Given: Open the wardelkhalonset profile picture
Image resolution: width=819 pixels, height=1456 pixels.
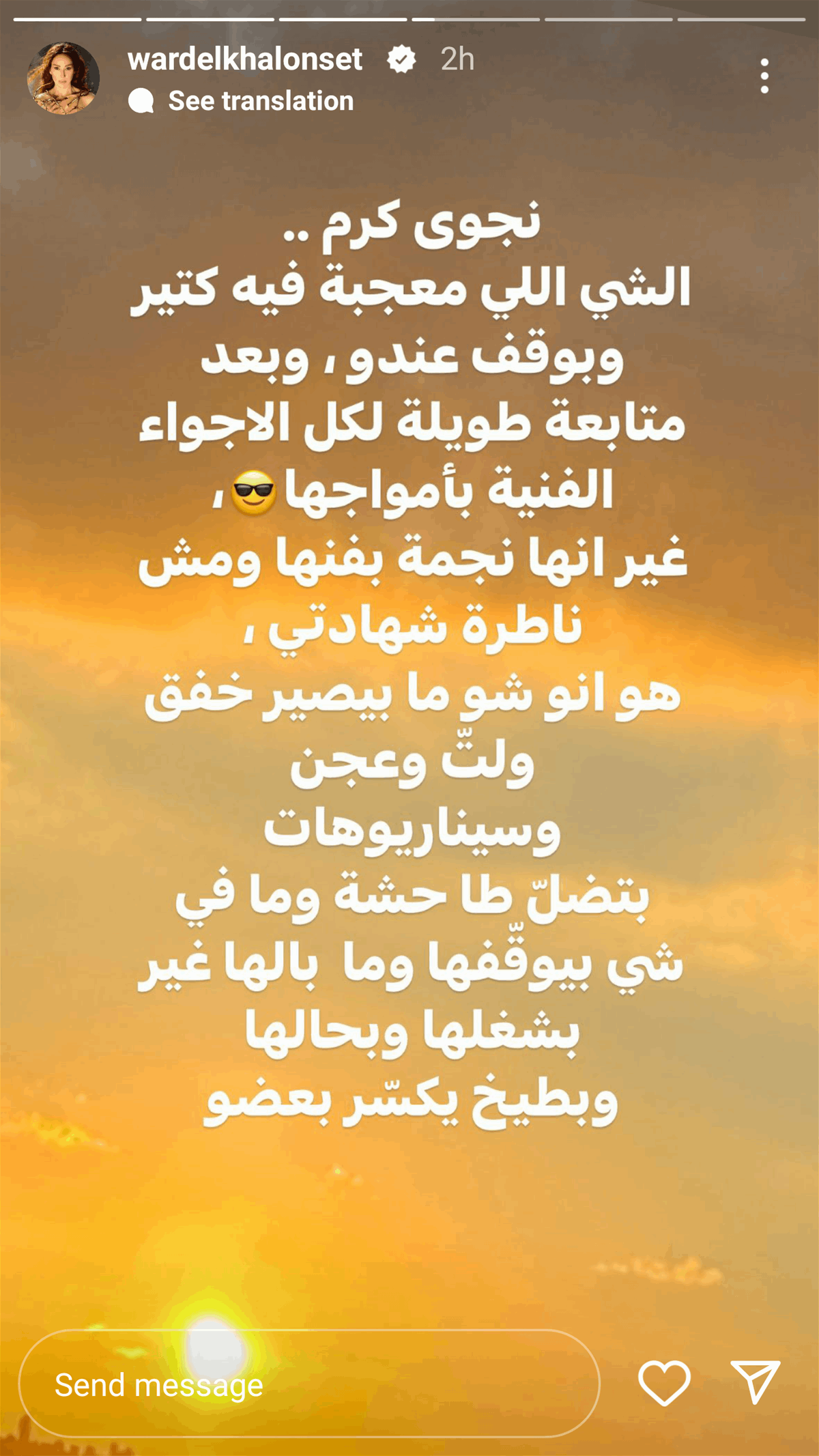Looking at the screenshot, I should tap(63, 78).
